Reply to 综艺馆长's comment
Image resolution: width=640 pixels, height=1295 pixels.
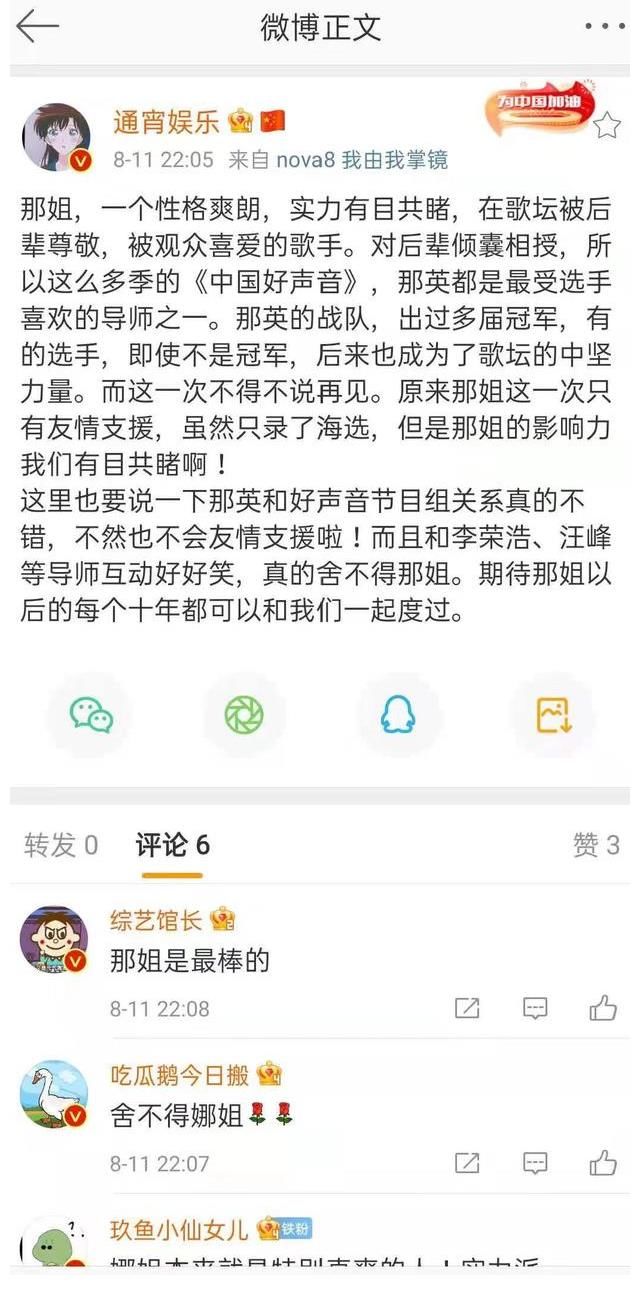(x=535, y=1008)
